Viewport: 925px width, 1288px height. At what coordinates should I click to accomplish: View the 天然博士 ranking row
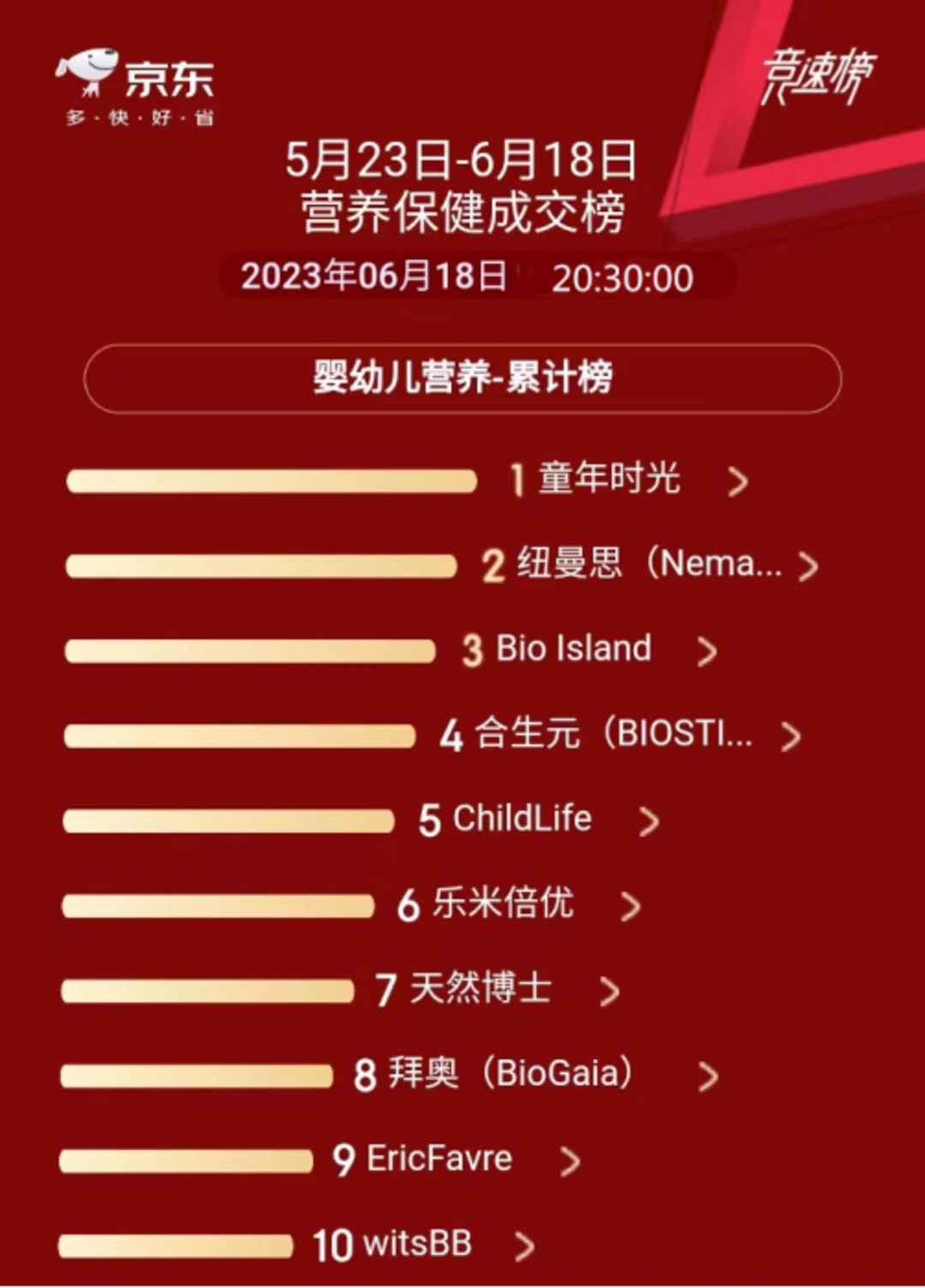[480, 989]
